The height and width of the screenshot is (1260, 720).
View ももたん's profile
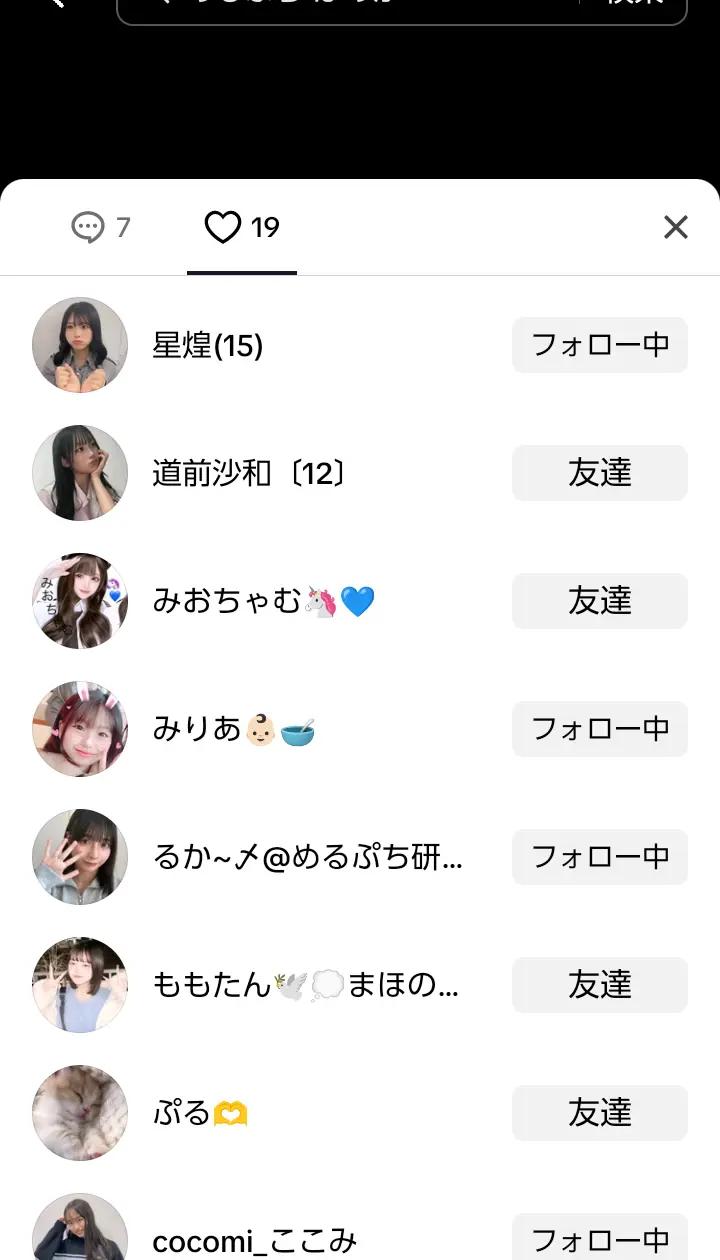tap(80, 985)
